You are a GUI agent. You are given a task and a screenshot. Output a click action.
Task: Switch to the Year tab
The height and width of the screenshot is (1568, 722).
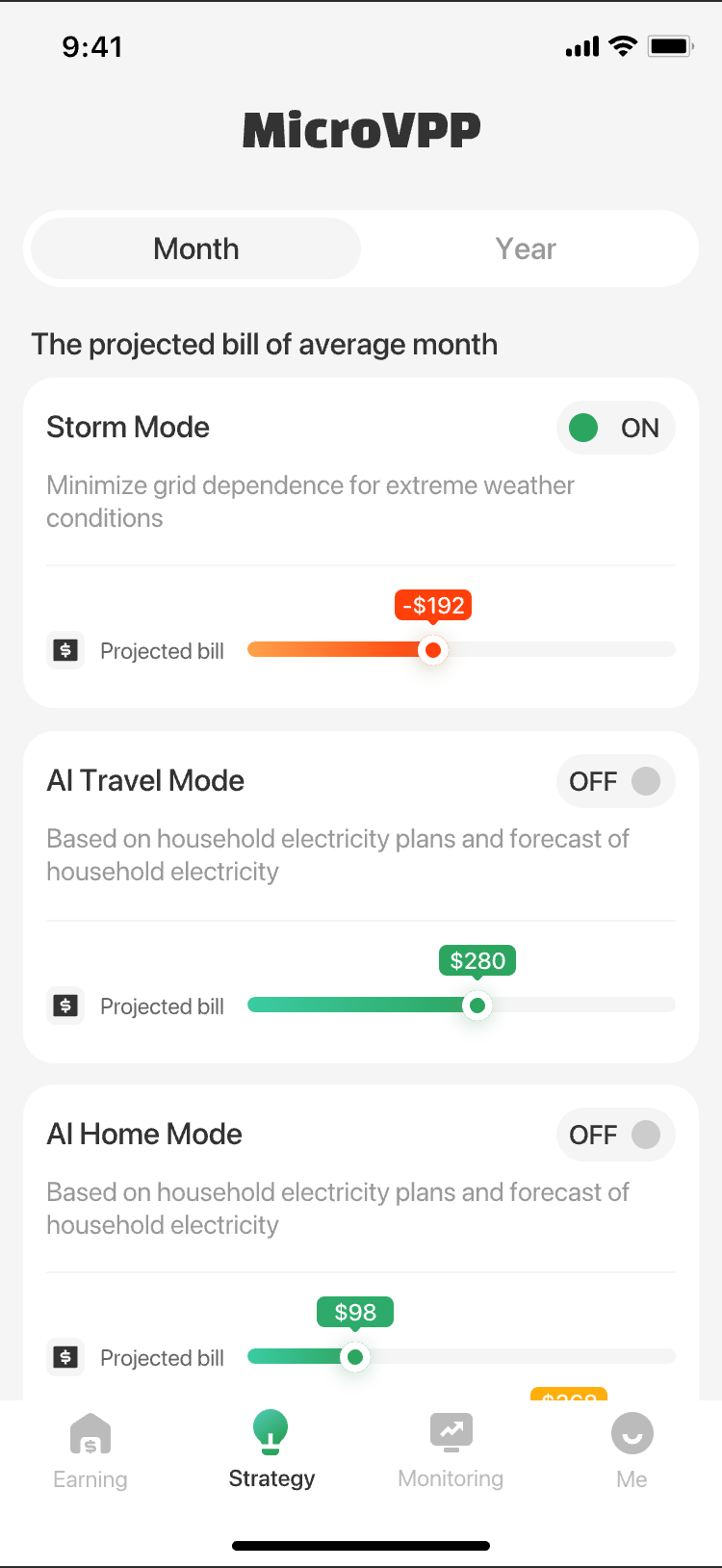526,248
